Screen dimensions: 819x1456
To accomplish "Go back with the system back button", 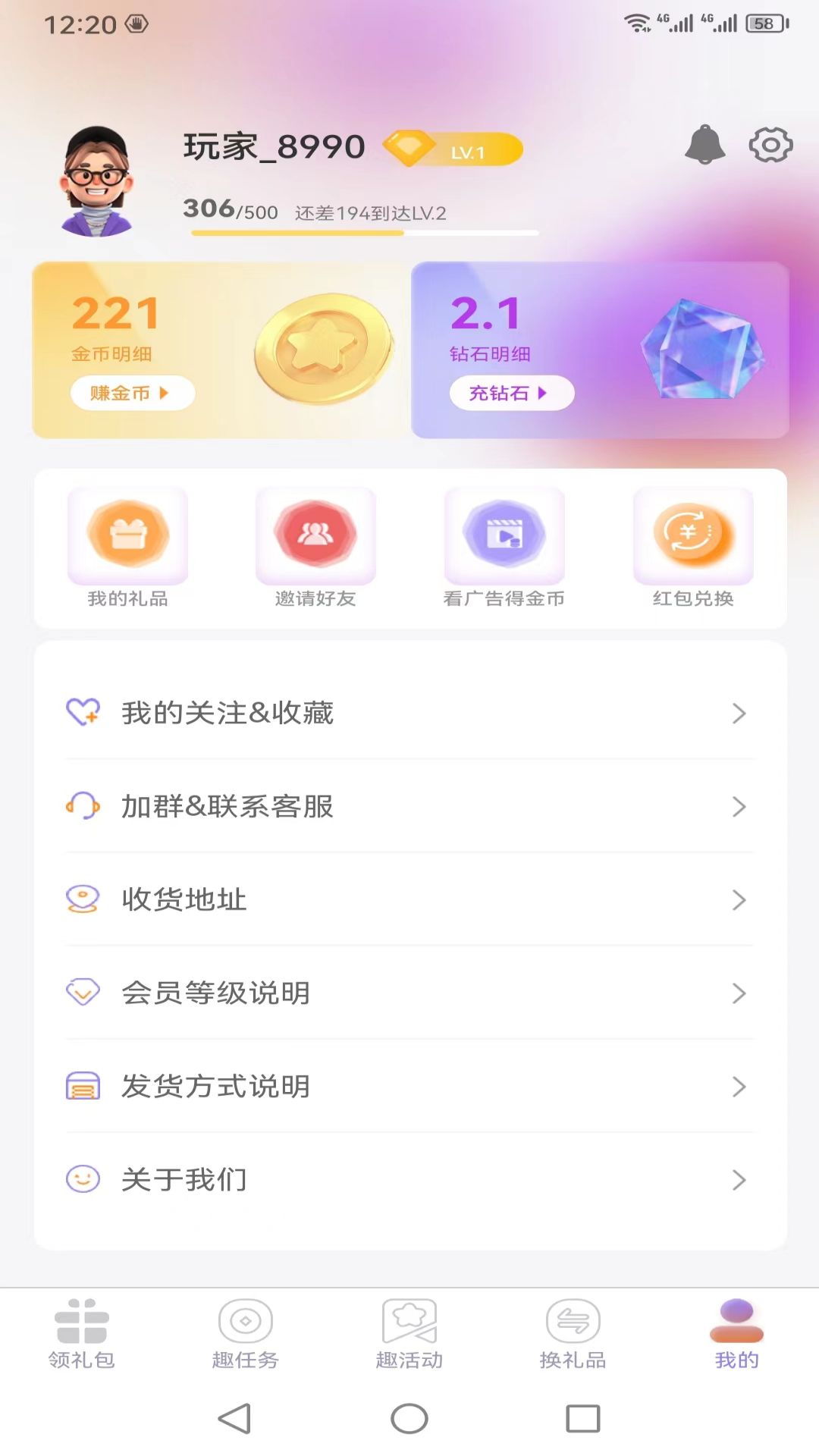I will [x=234, y=1418].
